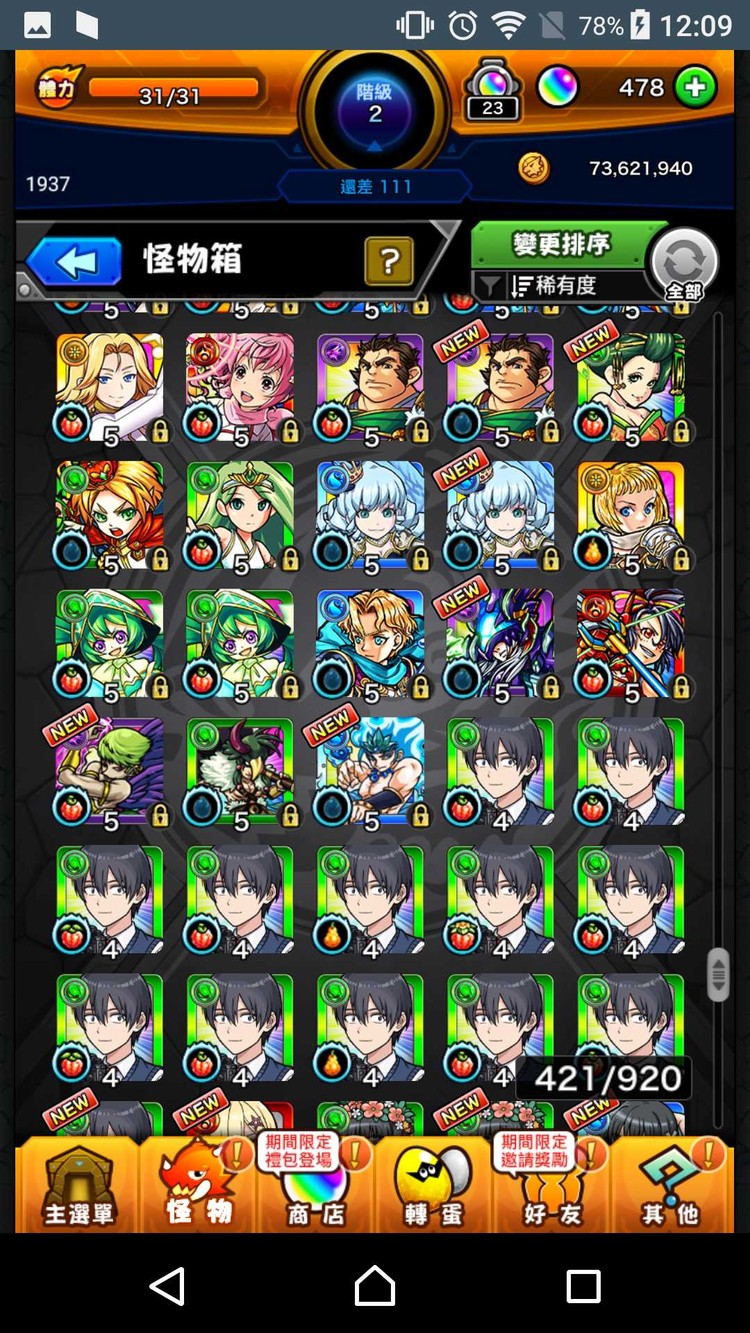Tap the 變更排序 sort button
The image size is (750, 1333).
point(561,245)
